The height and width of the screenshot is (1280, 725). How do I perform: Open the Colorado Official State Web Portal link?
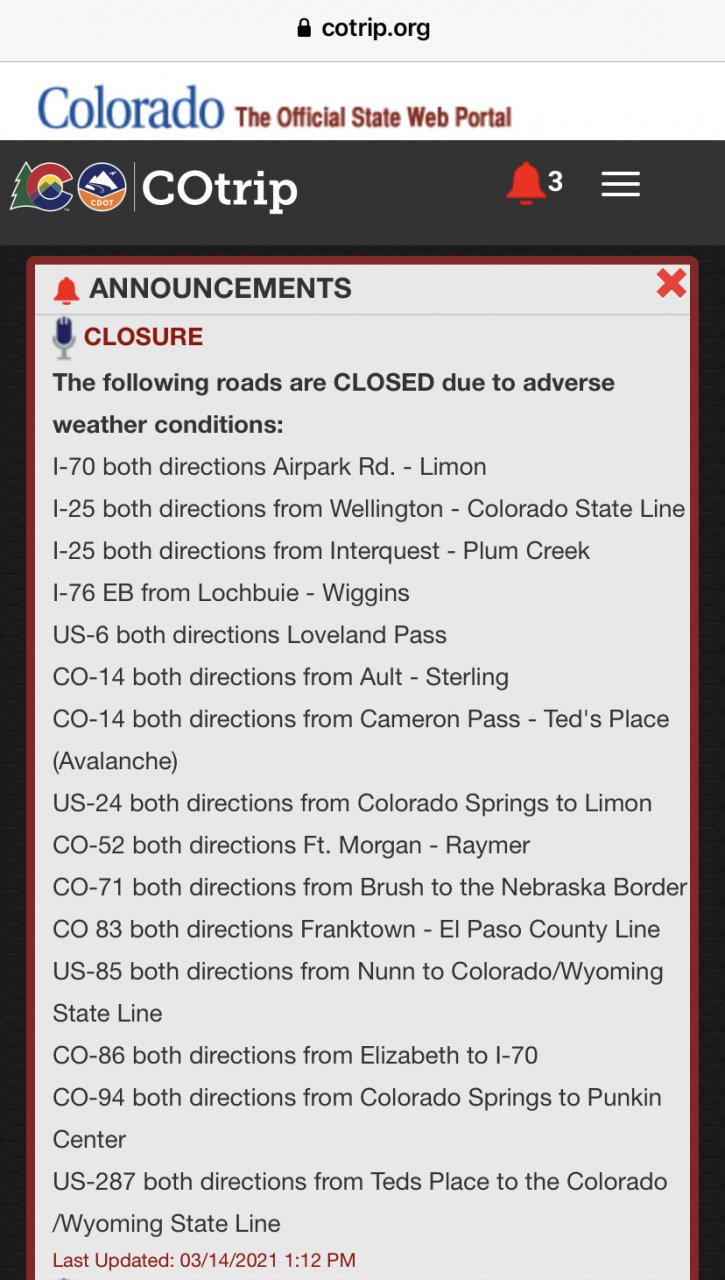tap(274, 110)
